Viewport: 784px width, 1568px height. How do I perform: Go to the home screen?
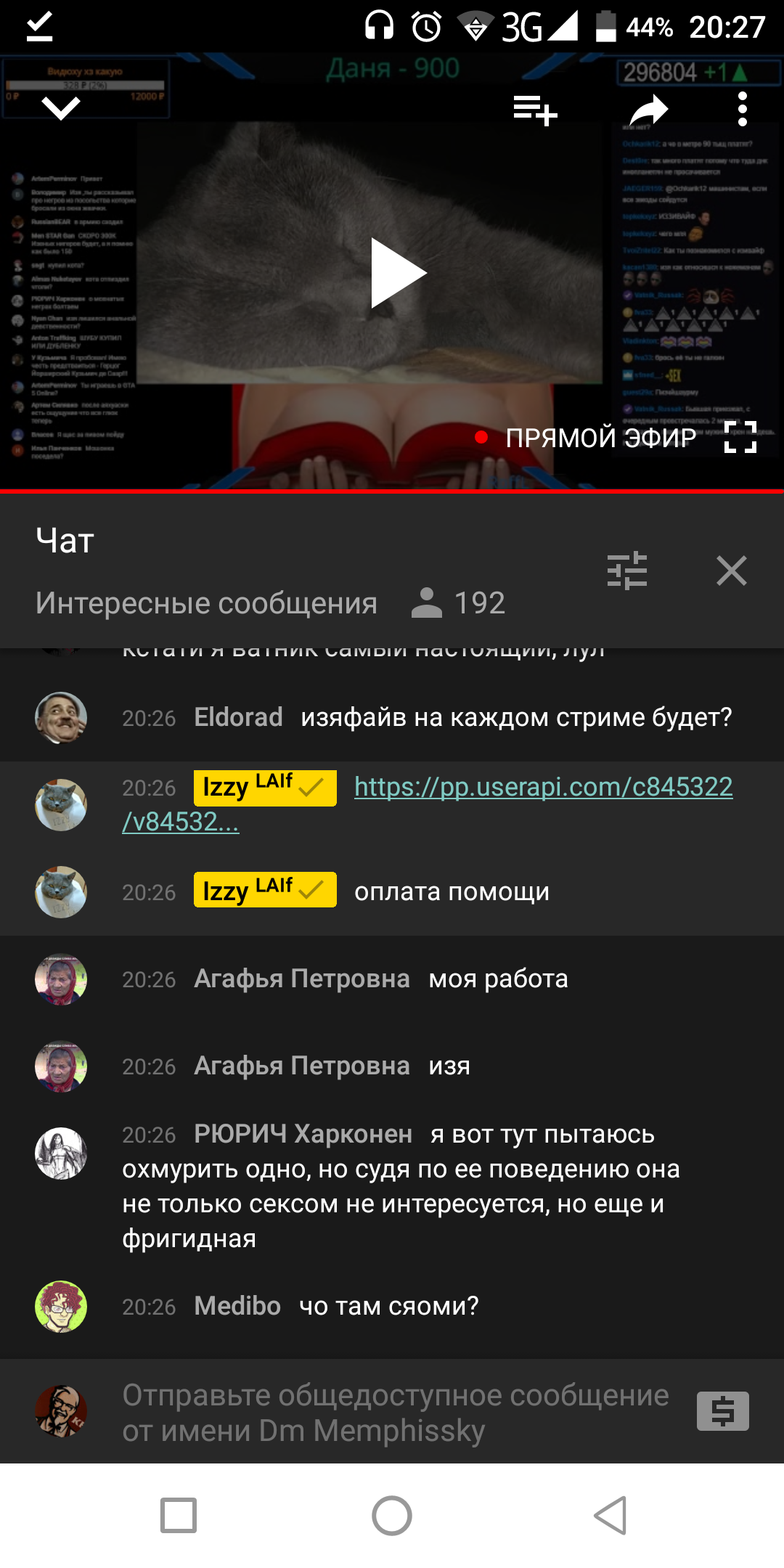pos(392,1516)
